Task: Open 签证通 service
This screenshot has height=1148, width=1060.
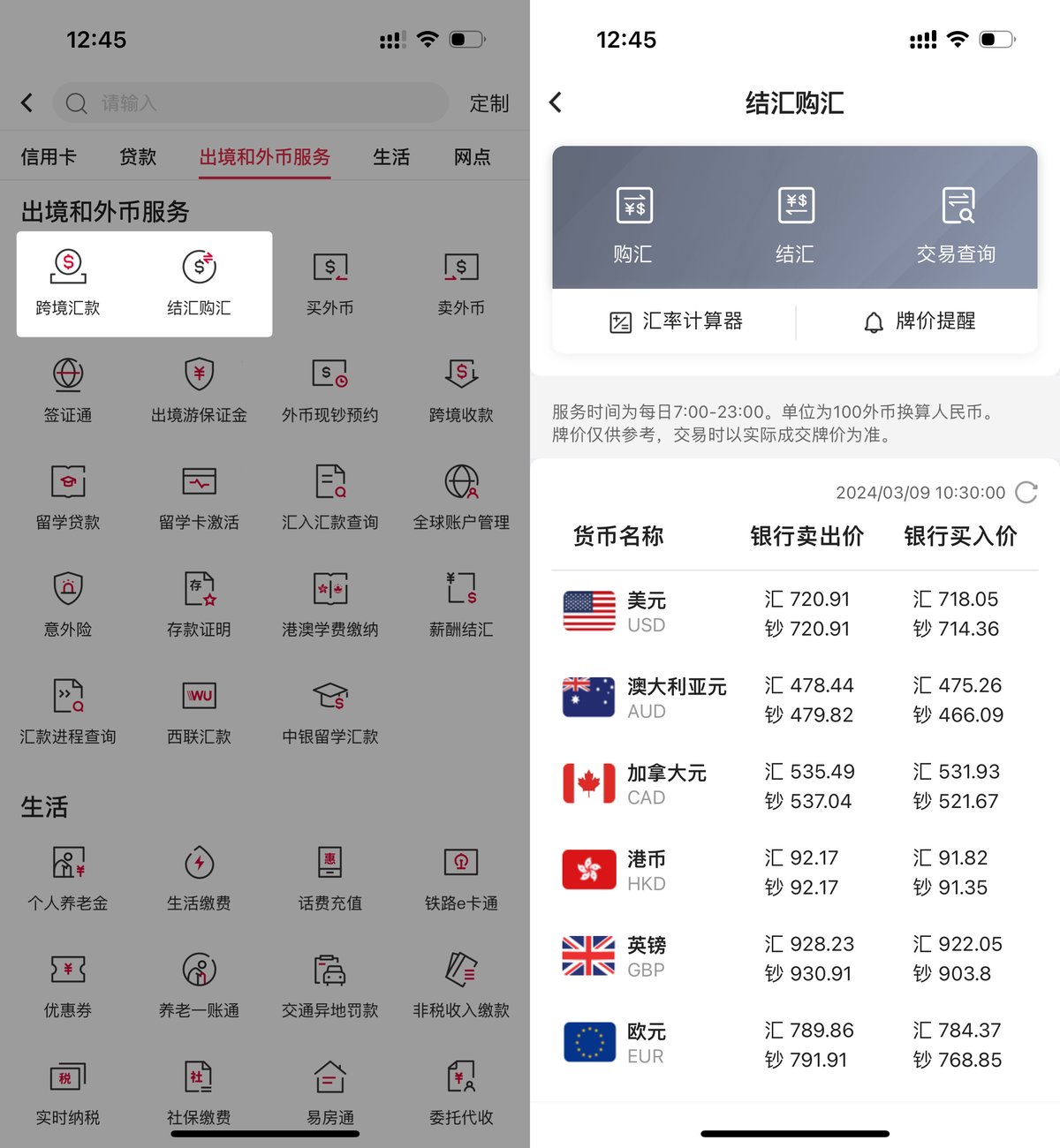Action: 68,389
